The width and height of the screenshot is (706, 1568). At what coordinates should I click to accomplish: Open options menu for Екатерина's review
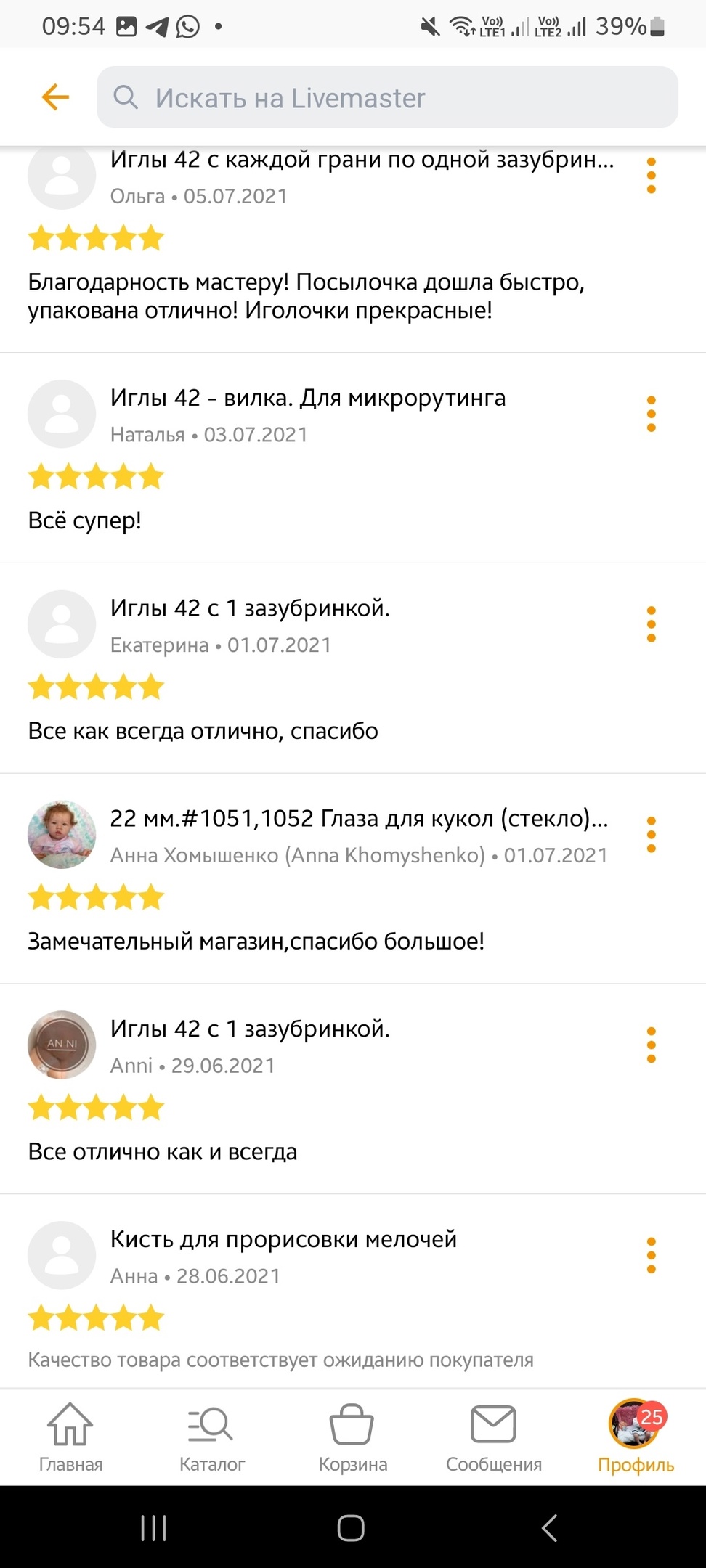(651, 624)
